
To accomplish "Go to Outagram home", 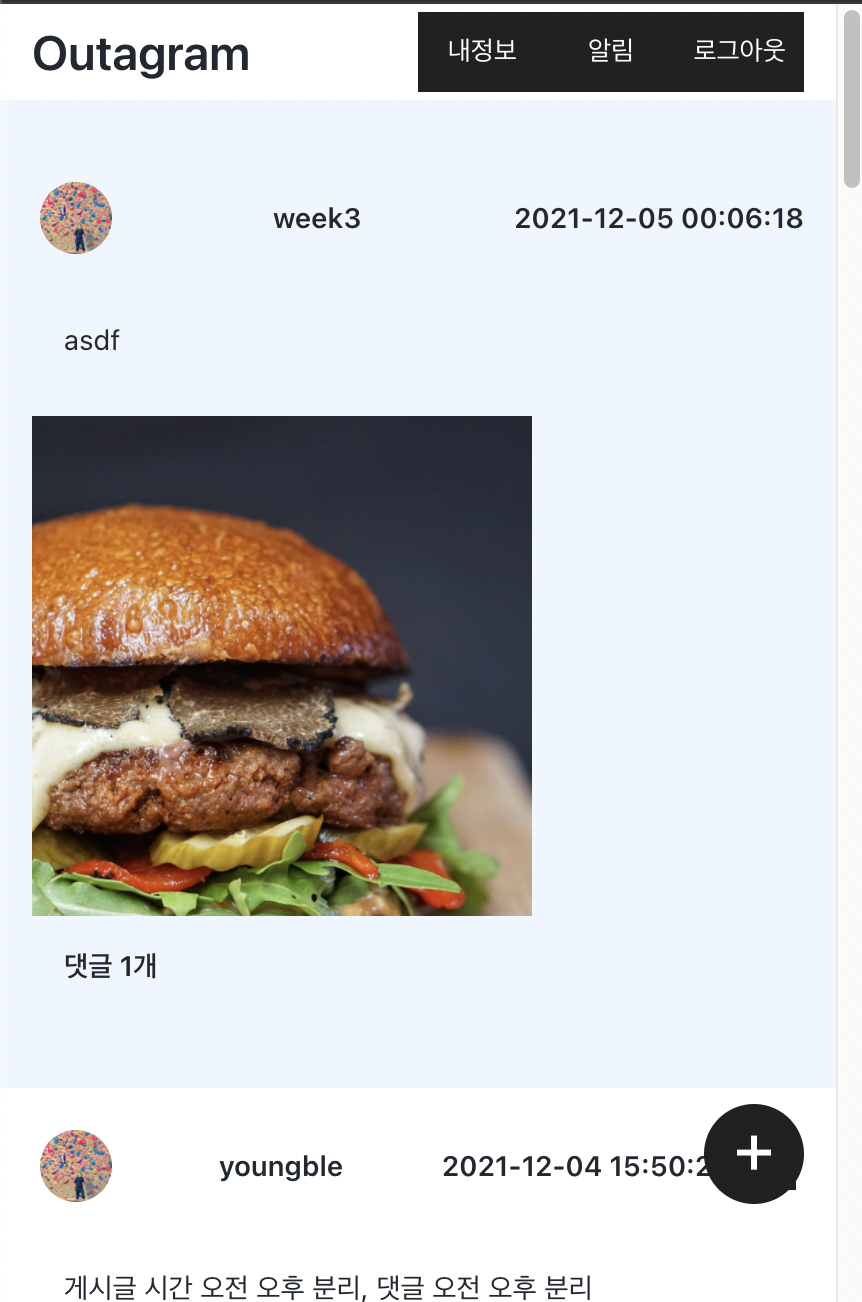I will click(x=141, y=54).
